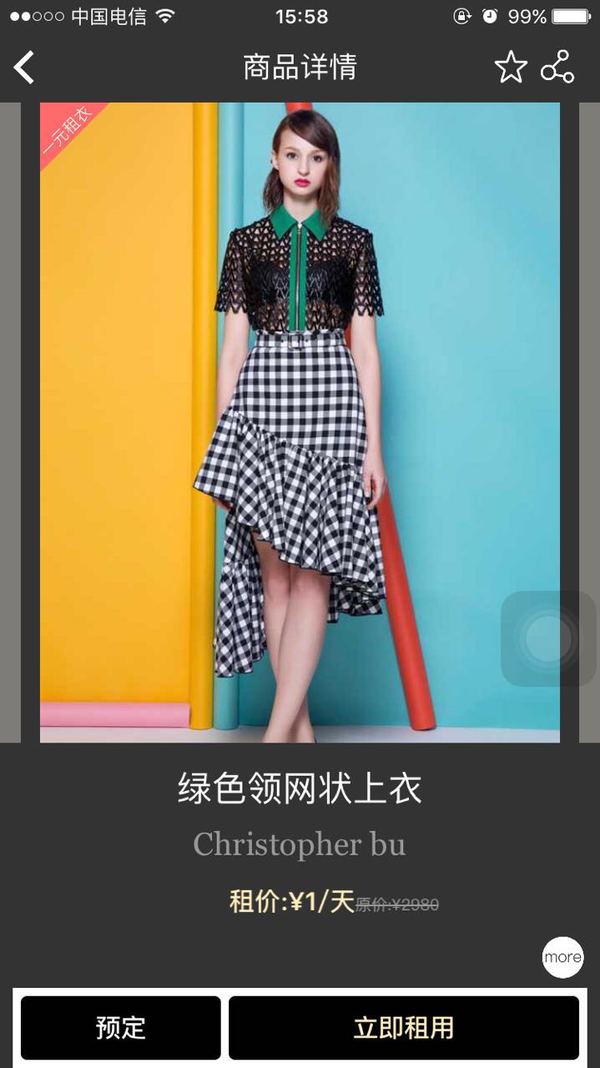Share this product via share icon
Image resolution: width=600 pixels, height=1068 pixels.
pos(558,67)
